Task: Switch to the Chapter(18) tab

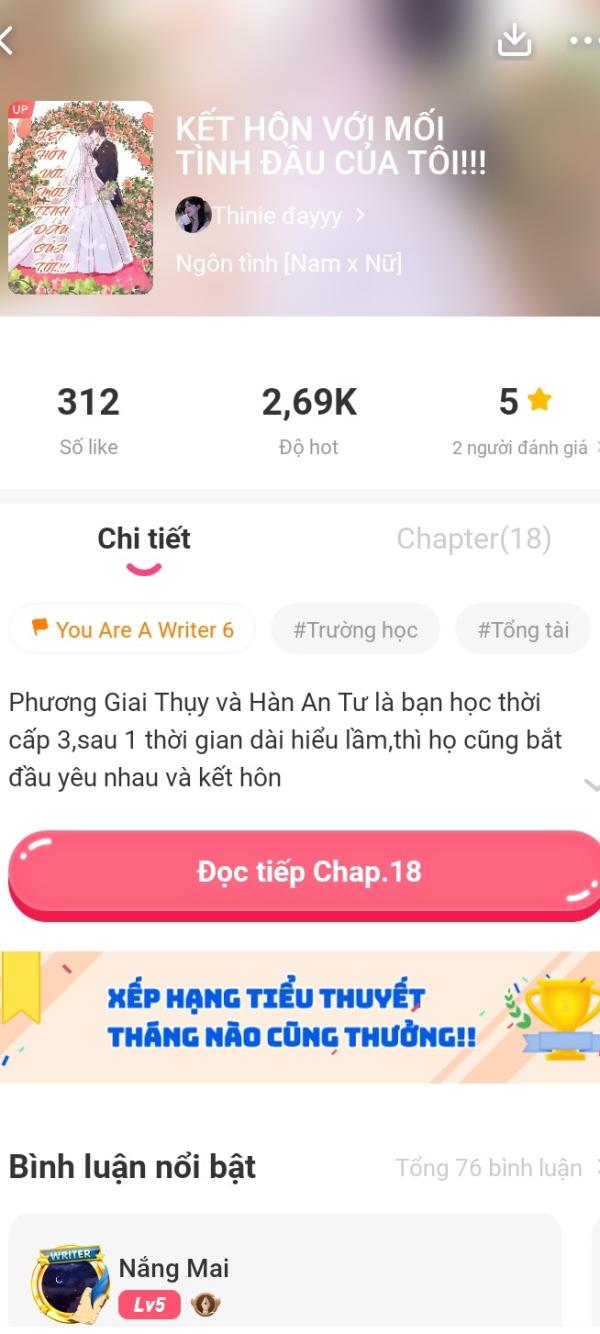Action: click(473, 539)
